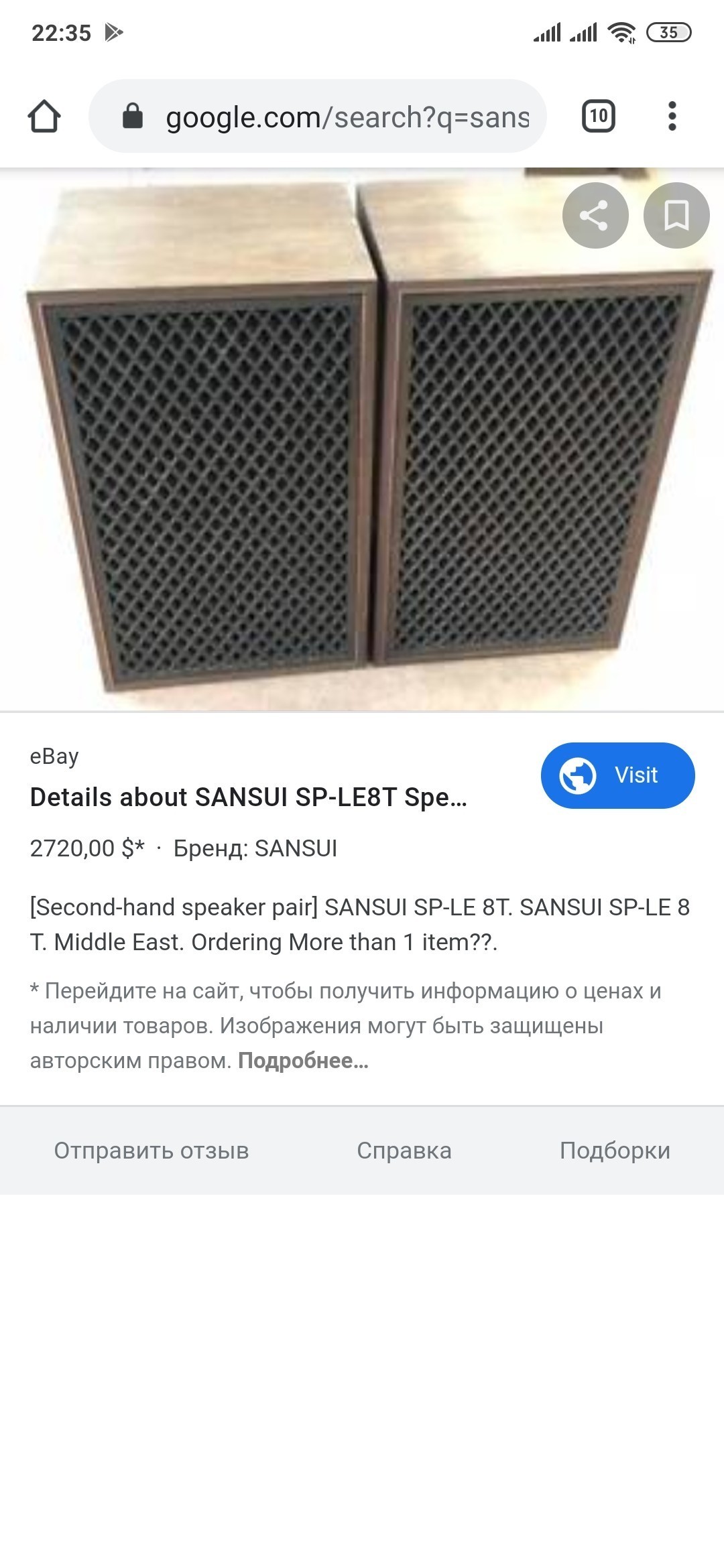Tap the google.com address bar
This screenshot has width=724, height=1568.
pos(318,116)
